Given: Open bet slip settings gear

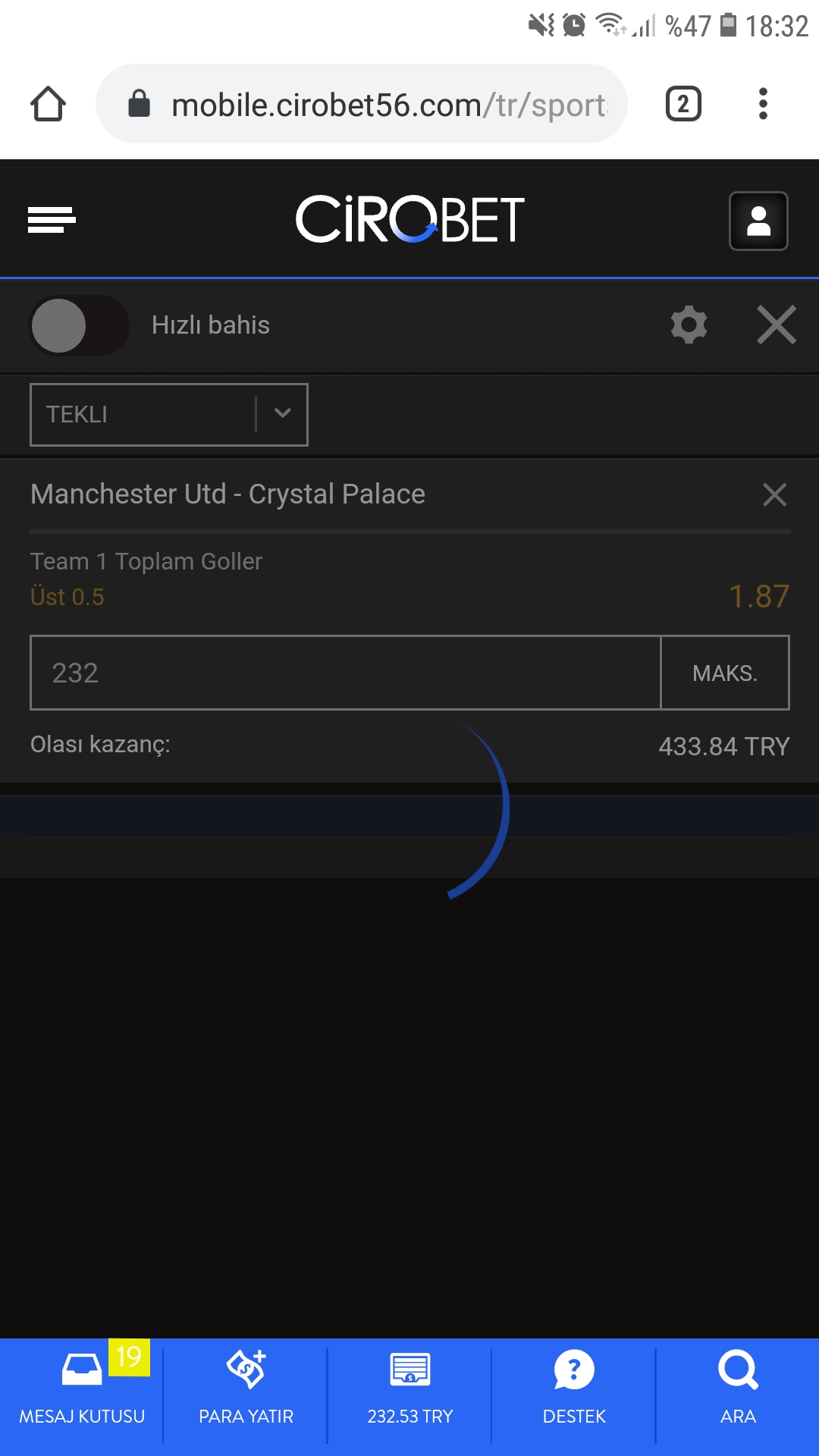Looking at the screenshot, I should pyautogui.click(x=689, y=325).
